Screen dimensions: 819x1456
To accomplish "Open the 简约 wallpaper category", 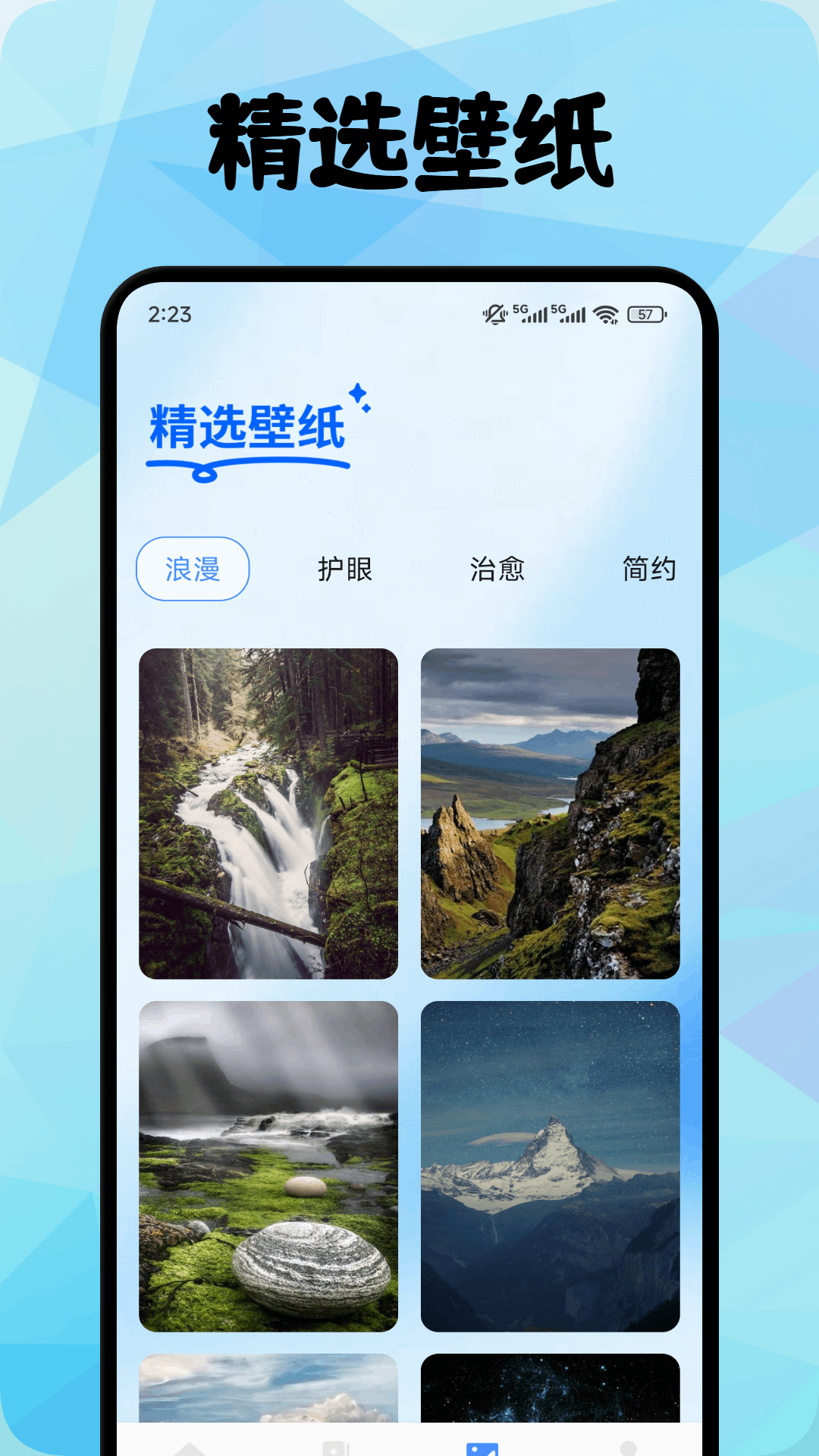I will [x=648, y=569].
